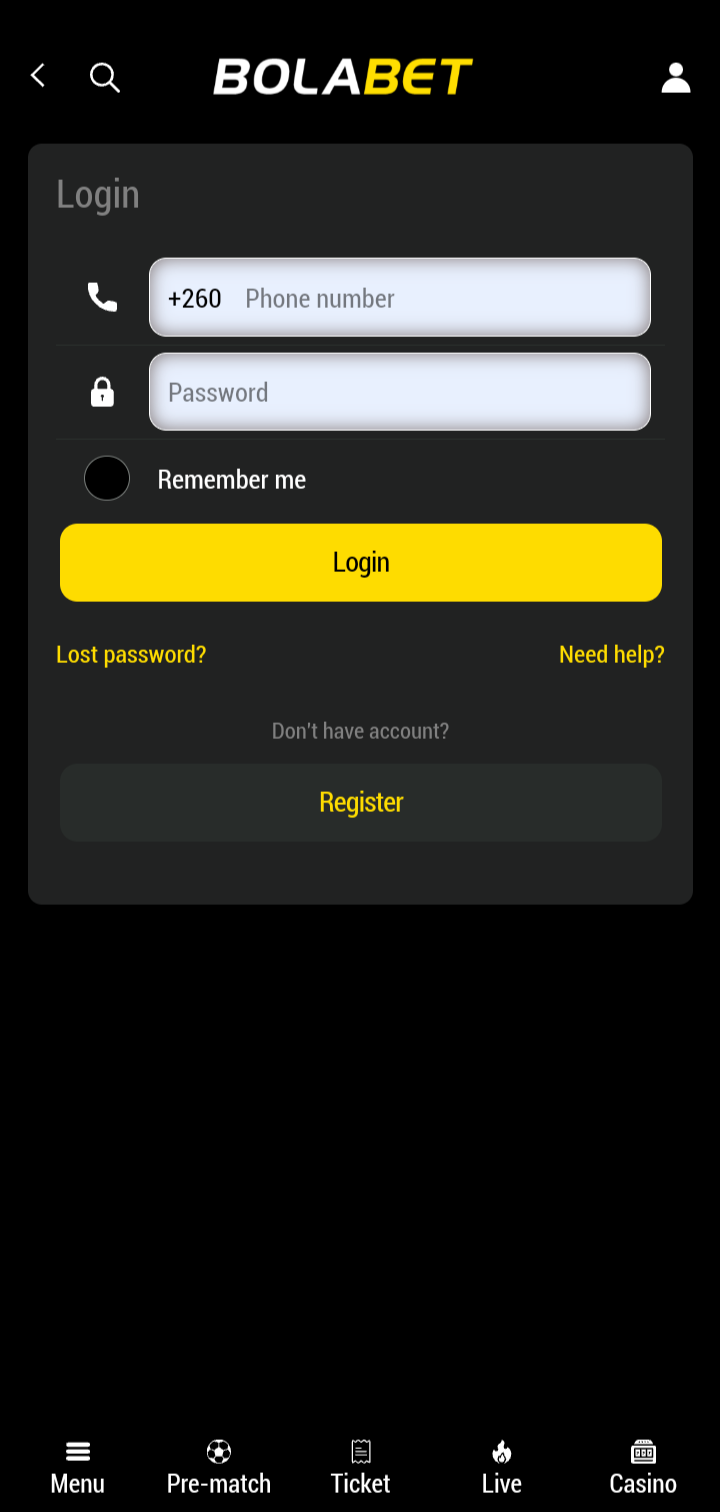
Task: Switch to the Live section
Action: pos(500,1468)
